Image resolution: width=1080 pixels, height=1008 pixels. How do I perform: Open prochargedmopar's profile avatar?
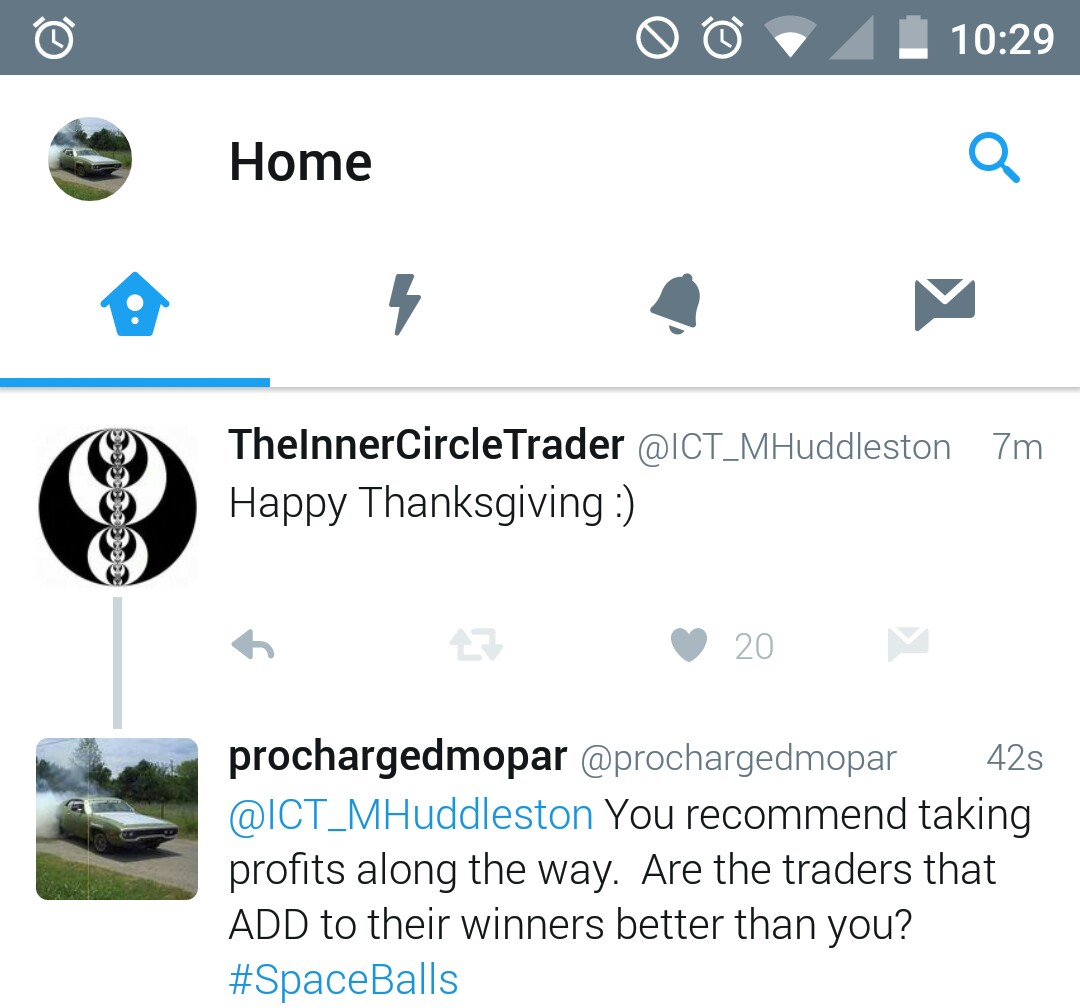[x=117, y=819]
